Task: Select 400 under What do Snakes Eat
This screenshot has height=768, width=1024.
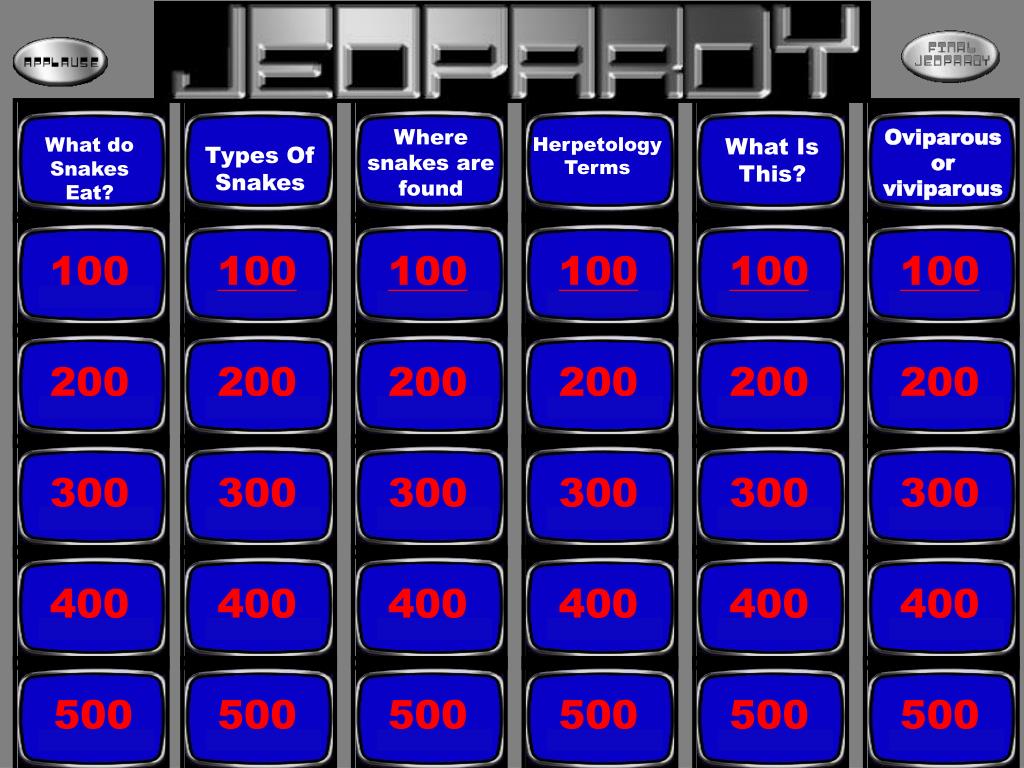Action: coord(90,604)
